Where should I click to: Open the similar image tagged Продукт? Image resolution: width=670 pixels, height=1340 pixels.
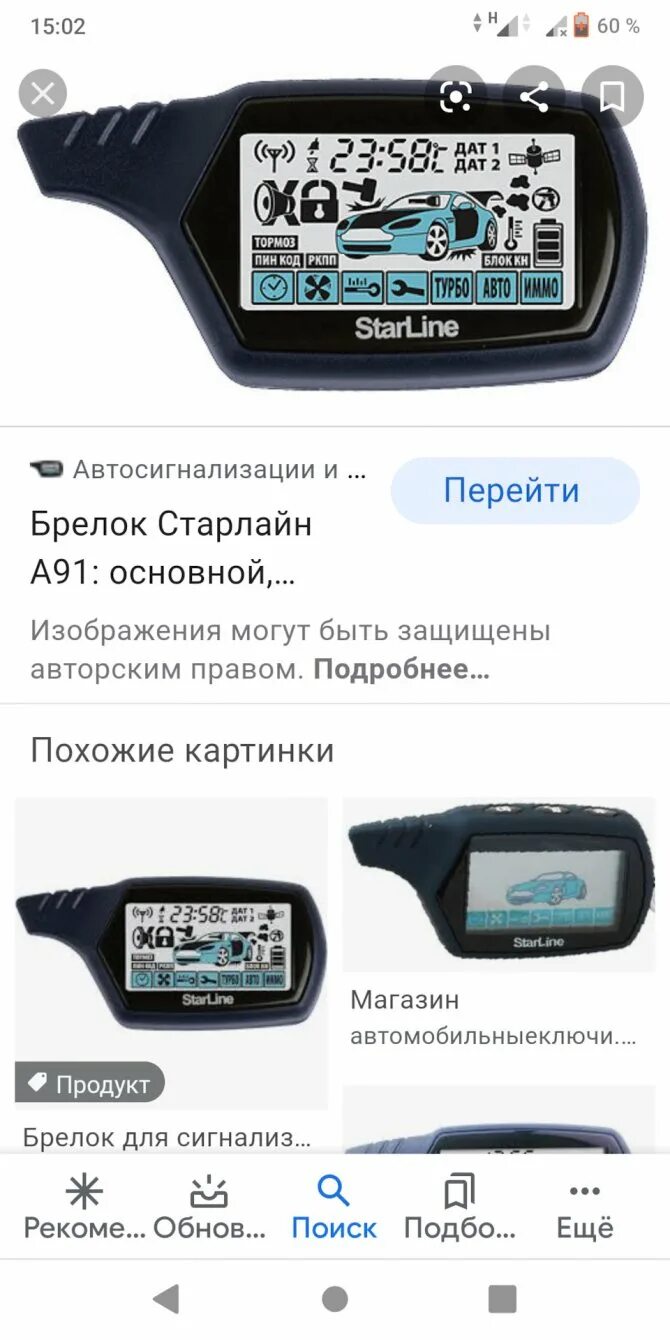coord(171,950)
